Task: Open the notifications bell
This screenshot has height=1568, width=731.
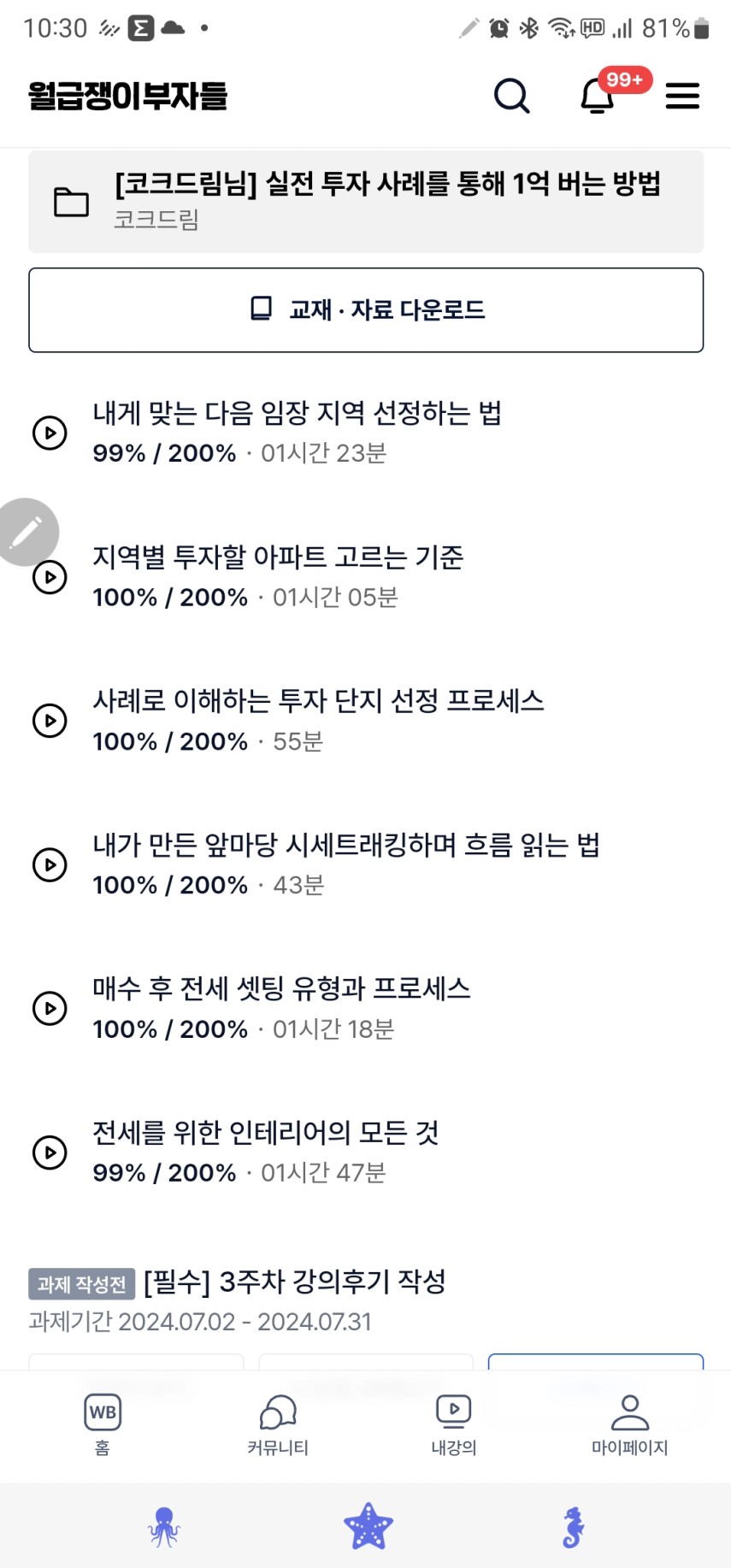Action: tap(598, 96)
